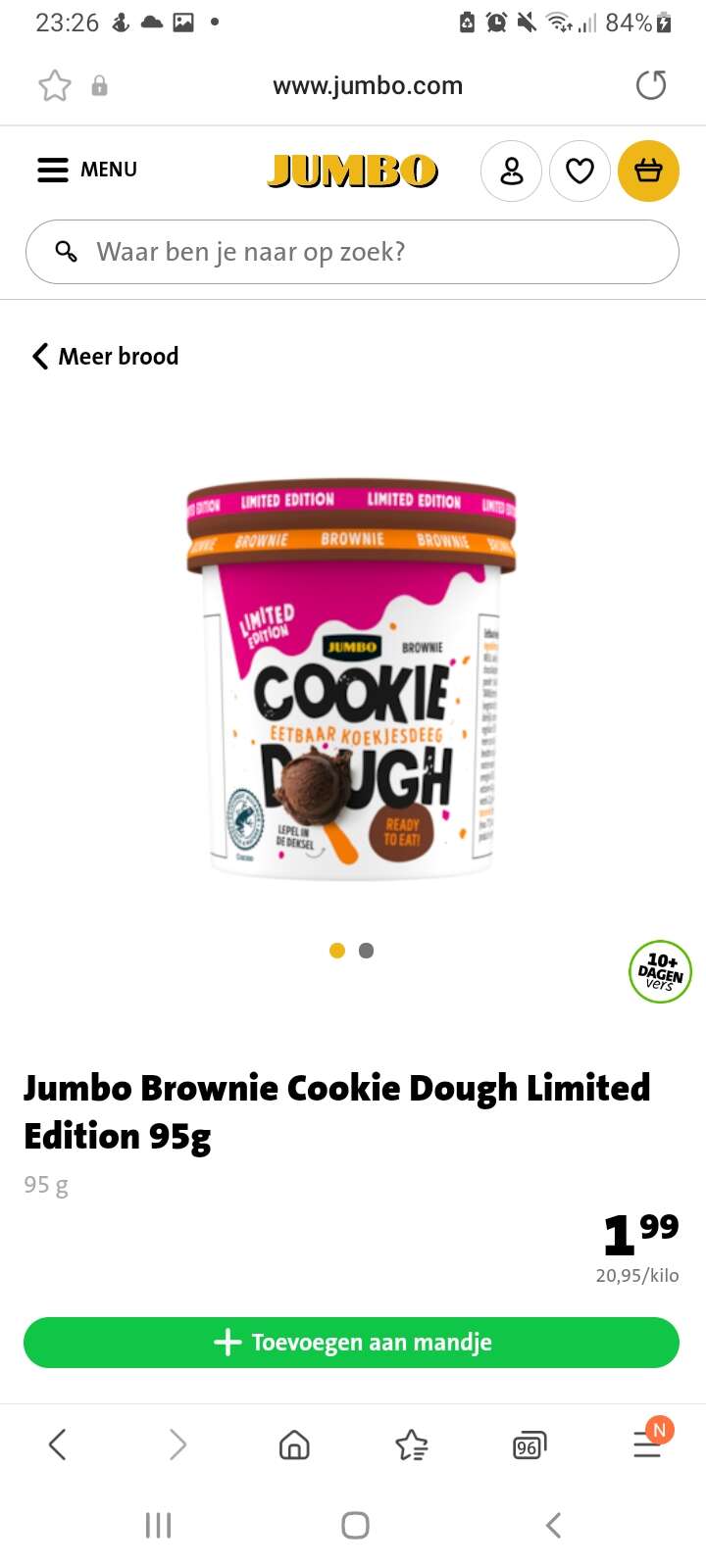Open the browser's main menu
Viewport: 706px width, 1568px height.
[647, 1443]
